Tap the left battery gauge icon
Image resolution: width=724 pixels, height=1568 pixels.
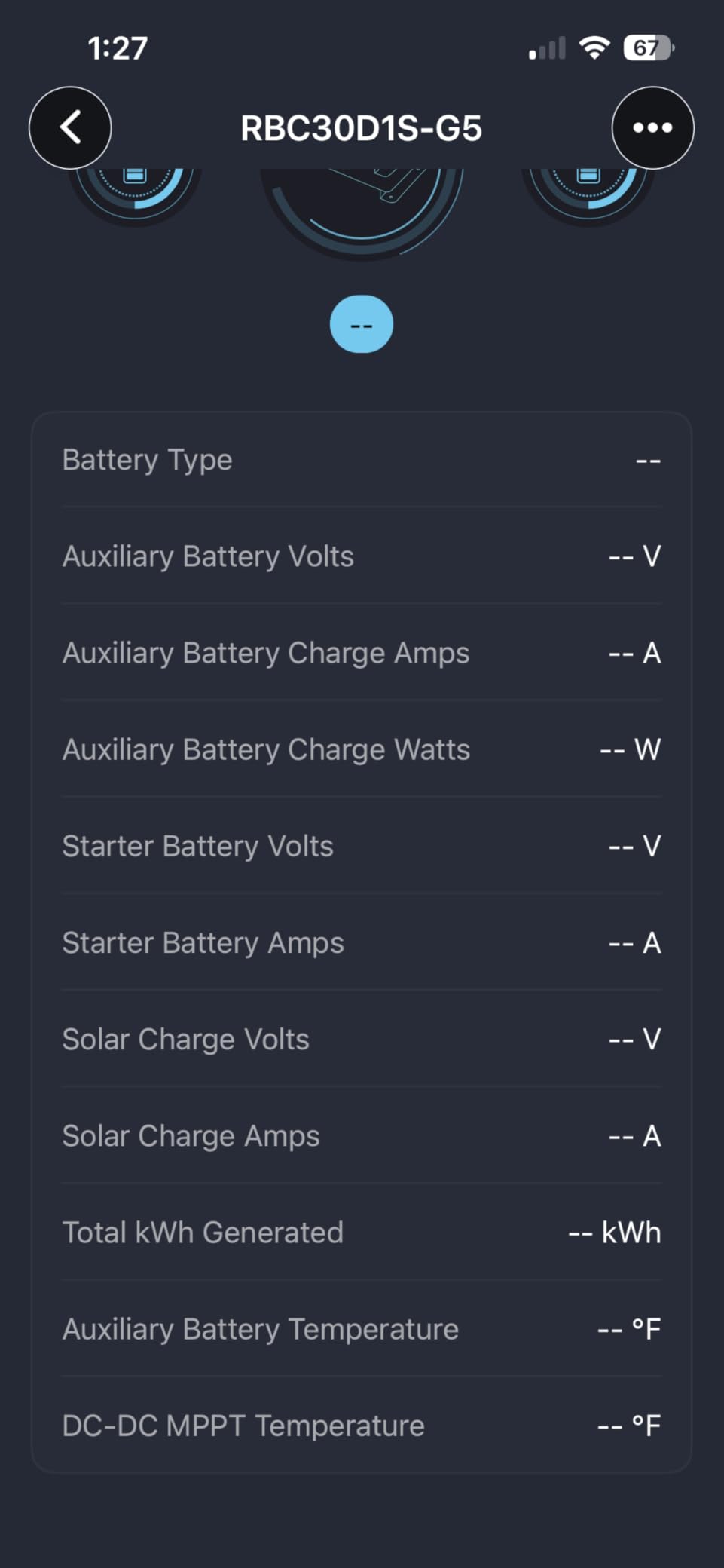coord(136,188)
